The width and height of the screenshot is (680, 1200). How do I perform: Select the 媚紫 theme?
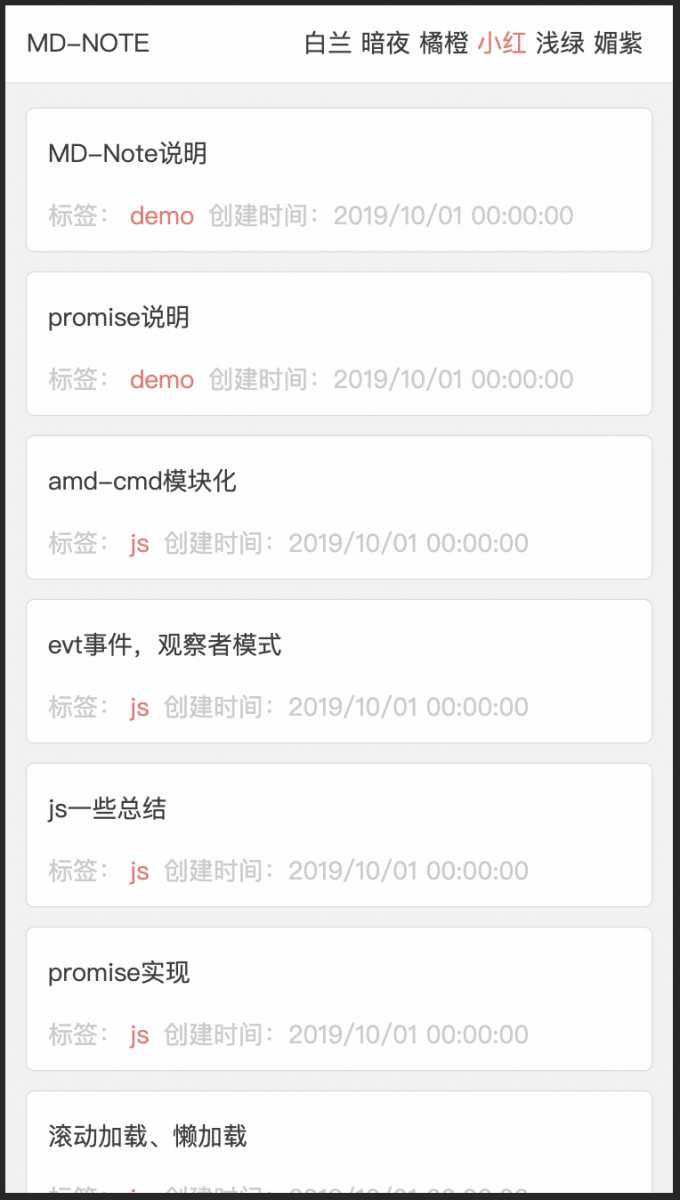point(618,44)
